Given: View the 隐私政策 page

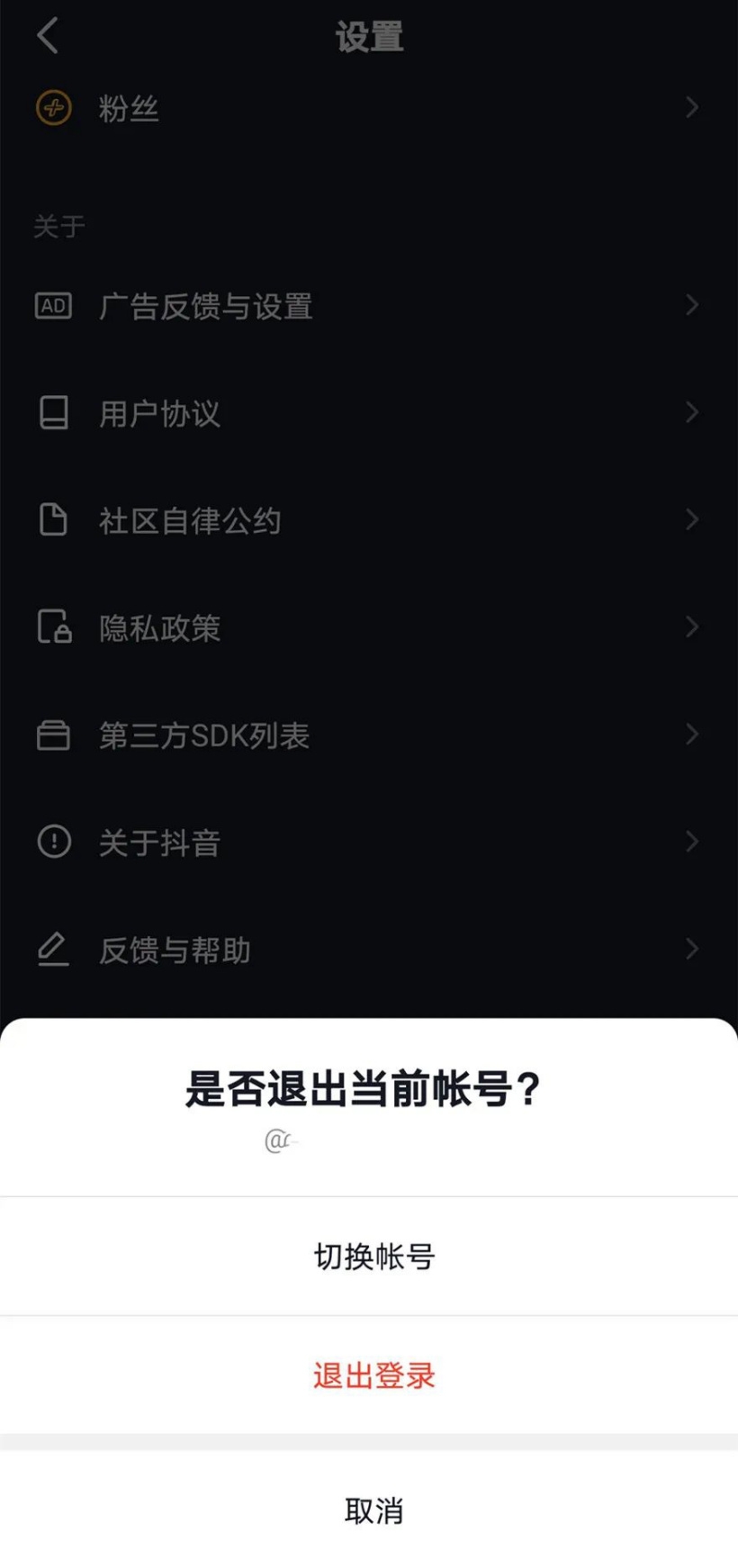Looking at the screenshot, I should (369, 627).
